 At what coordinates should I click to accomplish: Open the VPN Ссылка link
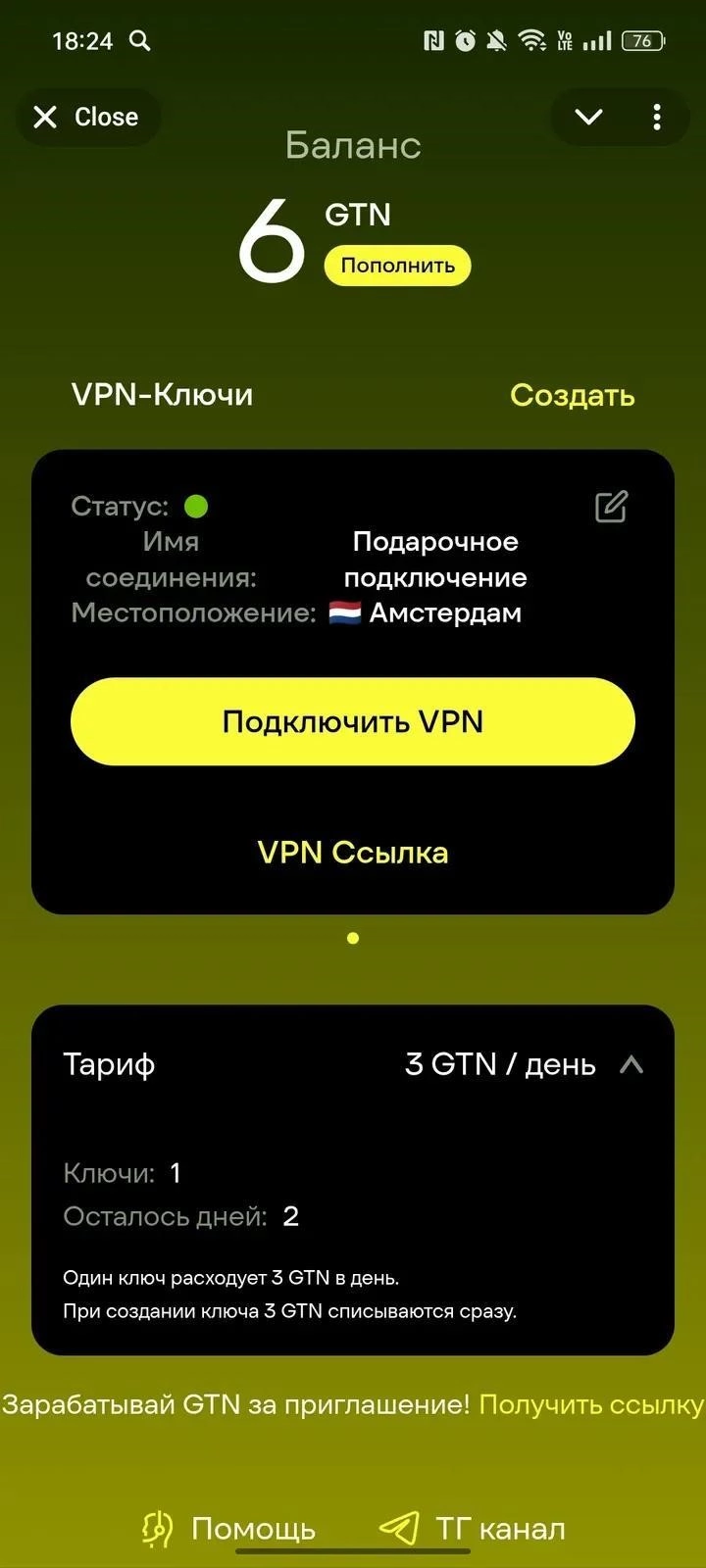pos(353,853)
